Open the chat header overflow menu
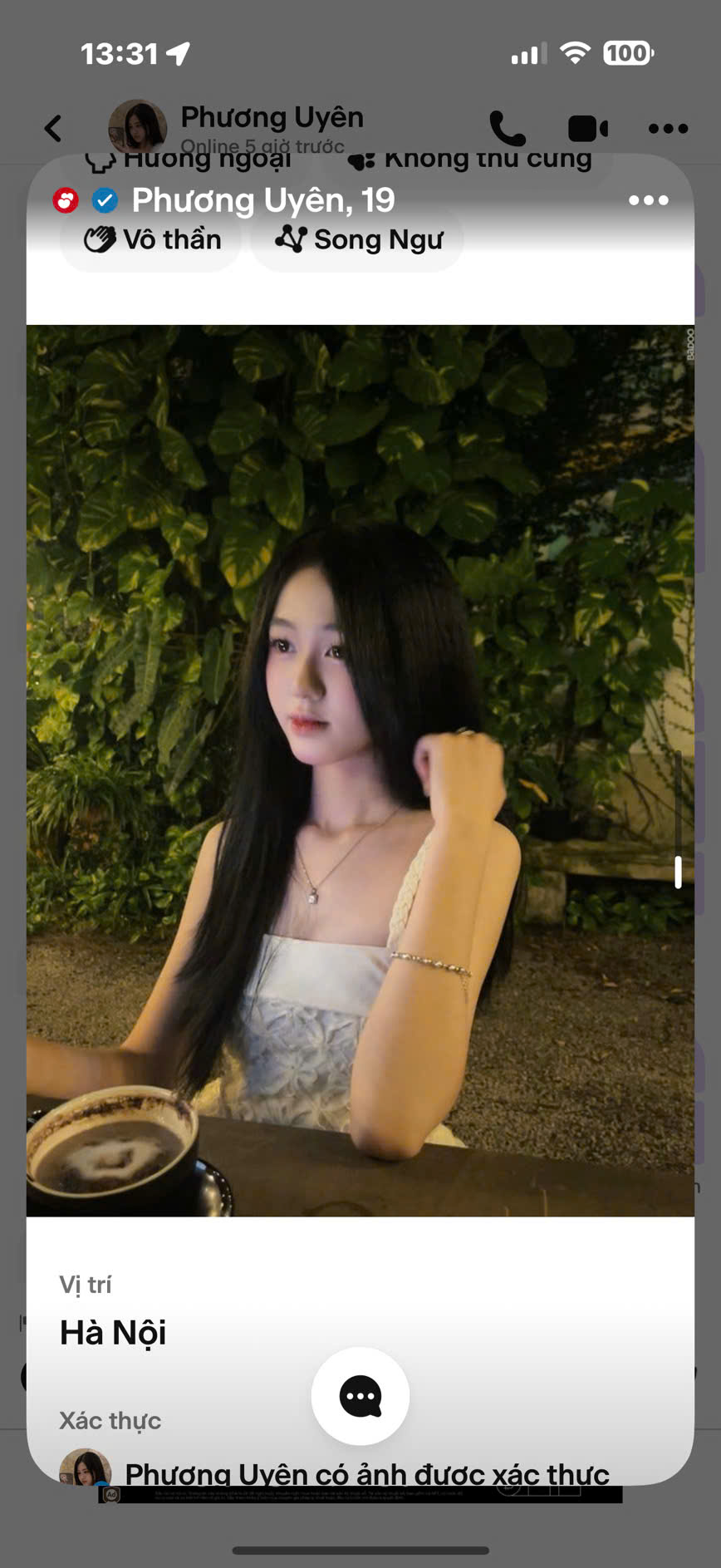The image size is (721, 1568). (668, 129)
